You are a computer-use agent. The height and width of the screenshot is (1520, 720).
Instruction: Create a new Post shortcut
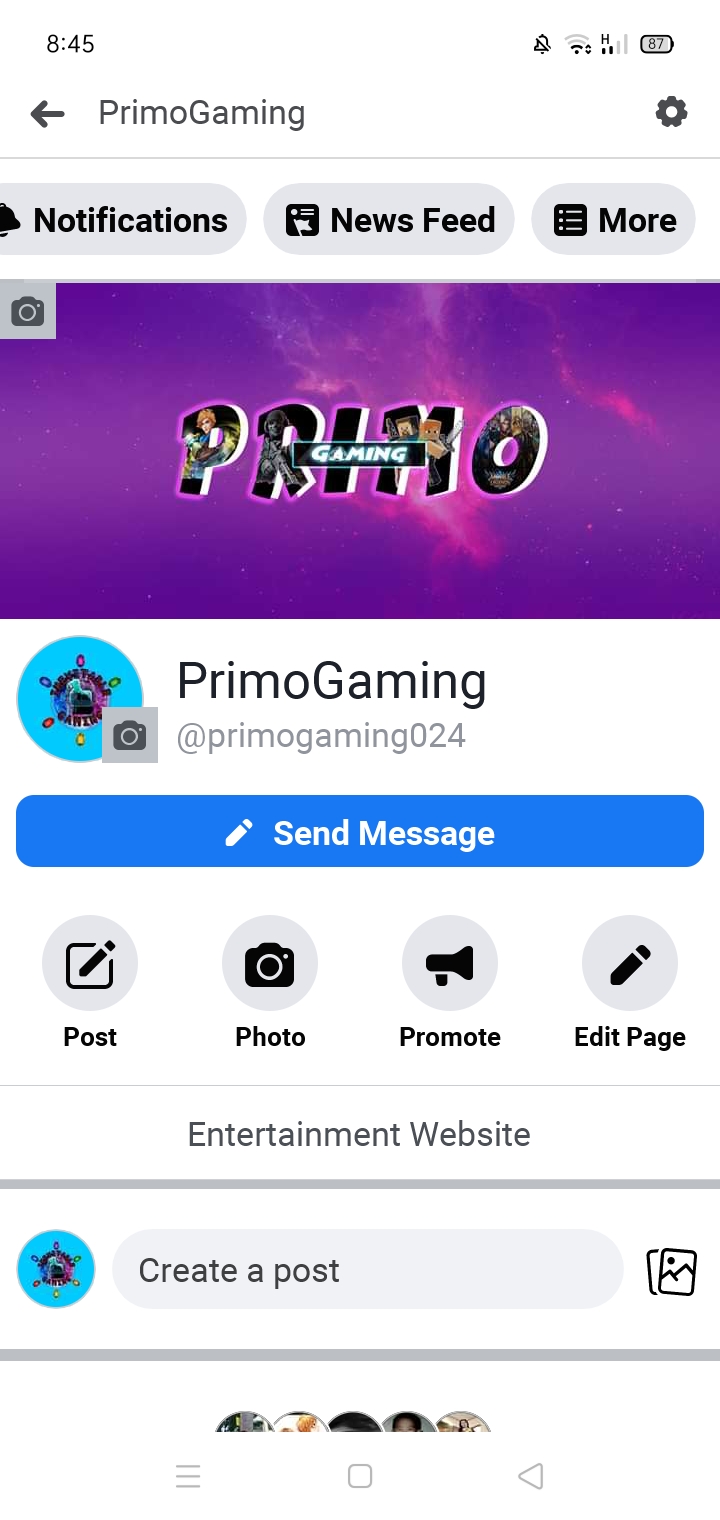tap(90, 965)
